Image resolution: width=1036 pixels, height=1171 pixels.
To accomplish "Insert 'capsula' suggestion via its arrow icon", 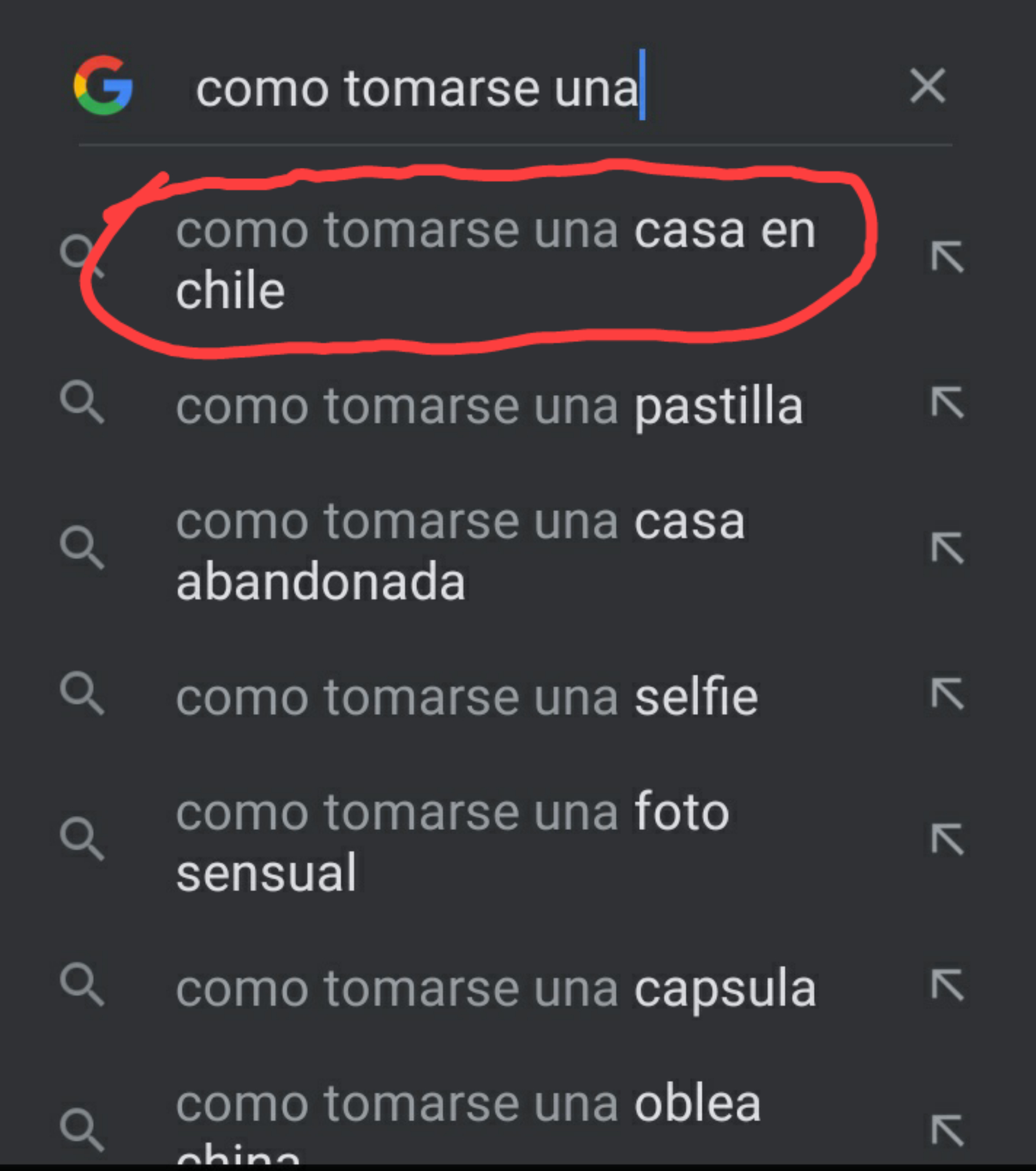I will pyautogui.click(x=947, y=985).
